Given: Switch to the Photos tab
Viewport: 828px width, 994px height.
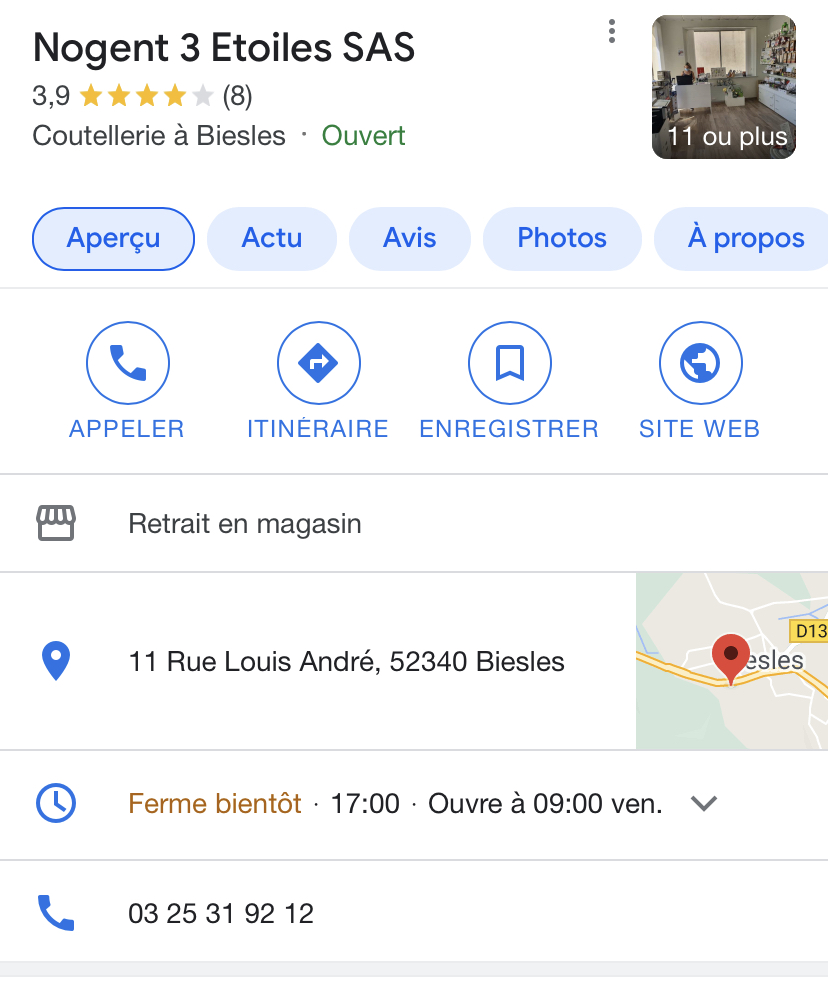Looking at the screenshot, I should click(562, 238).
